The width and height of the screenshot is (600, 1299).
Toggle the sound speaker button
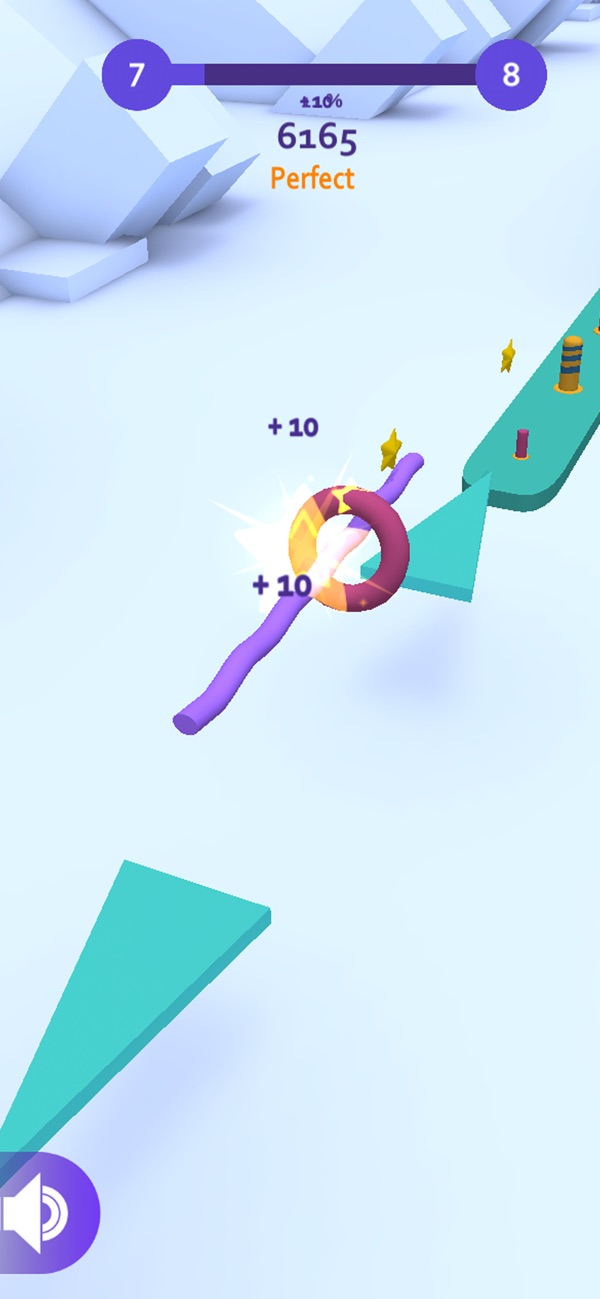tap(40, 1213)
